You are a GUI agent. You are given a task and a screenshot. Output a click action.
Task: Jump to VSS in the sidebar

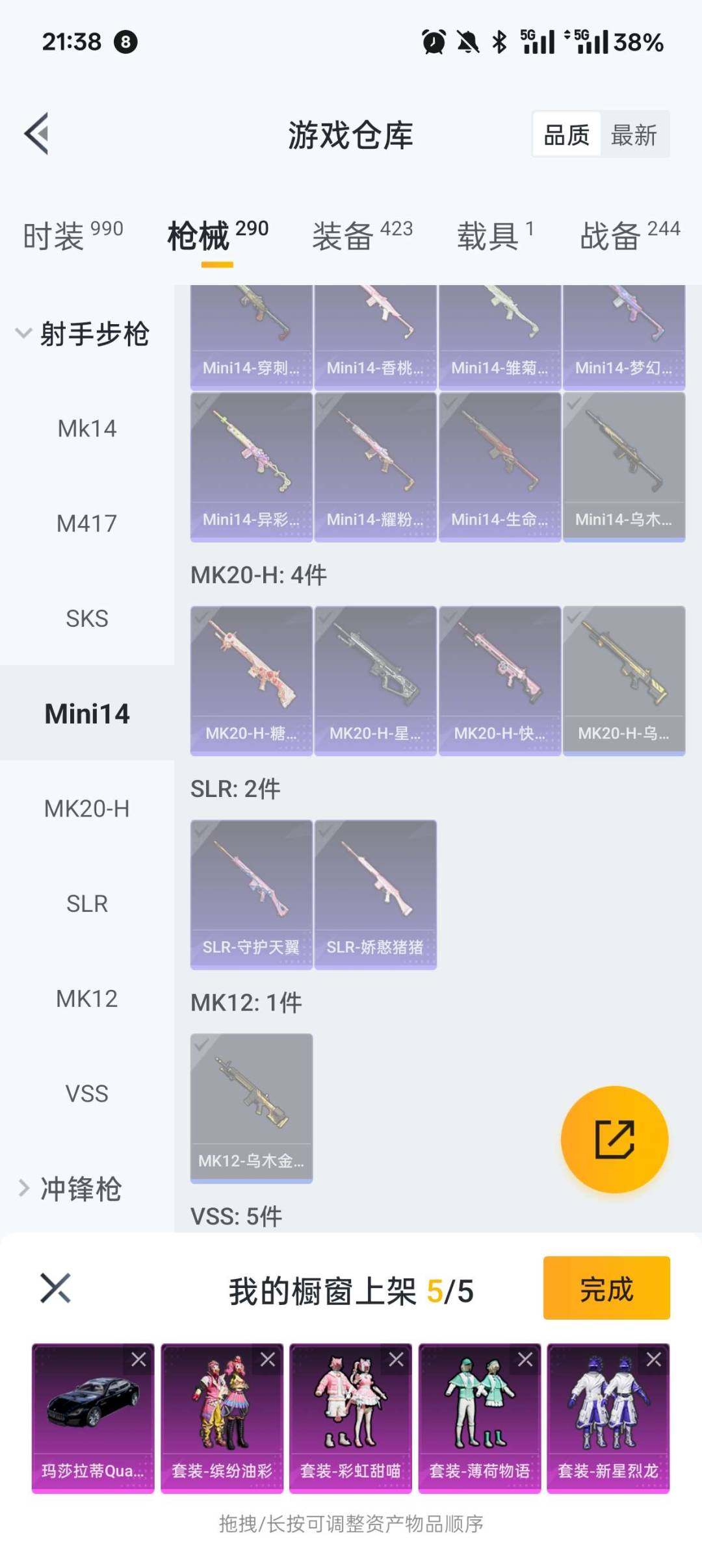[86, 1094]
